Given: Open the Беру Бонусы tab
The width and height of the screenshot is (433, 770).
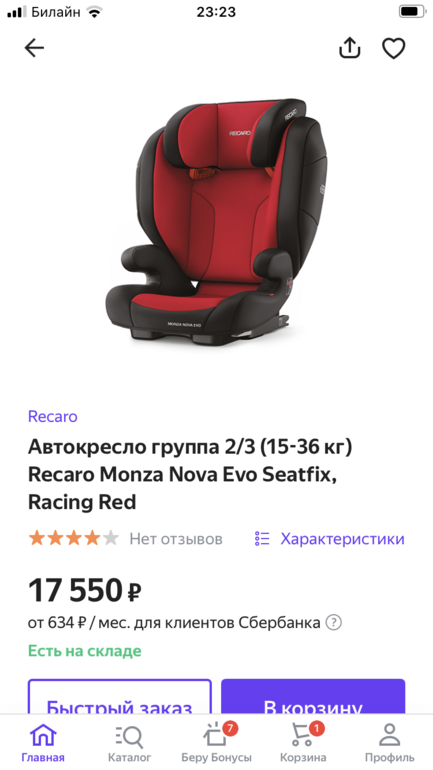Looking at the screenshot, I should (216, 743).
